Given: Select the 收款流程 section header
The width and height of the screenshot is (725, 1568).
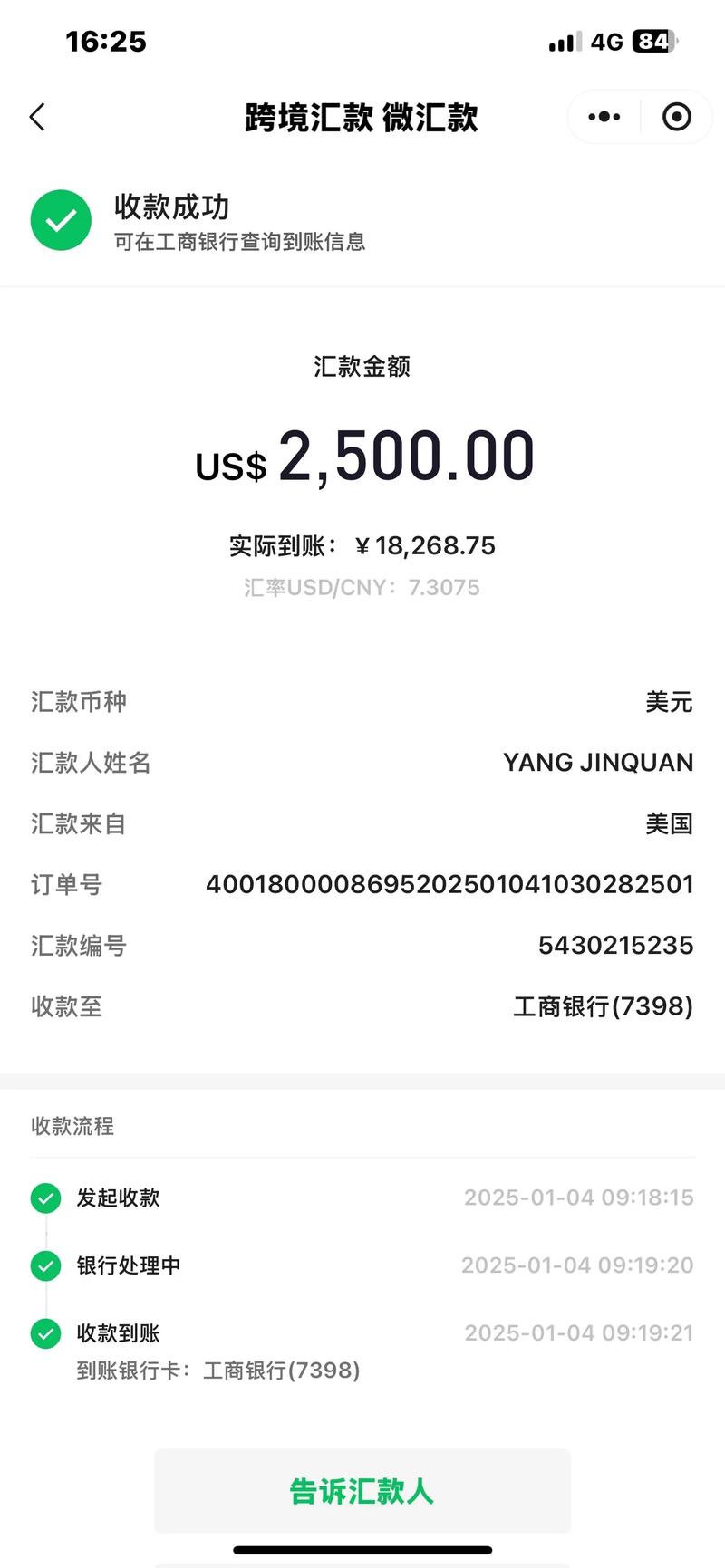Looking at the screenshot, I should 72,1125.
